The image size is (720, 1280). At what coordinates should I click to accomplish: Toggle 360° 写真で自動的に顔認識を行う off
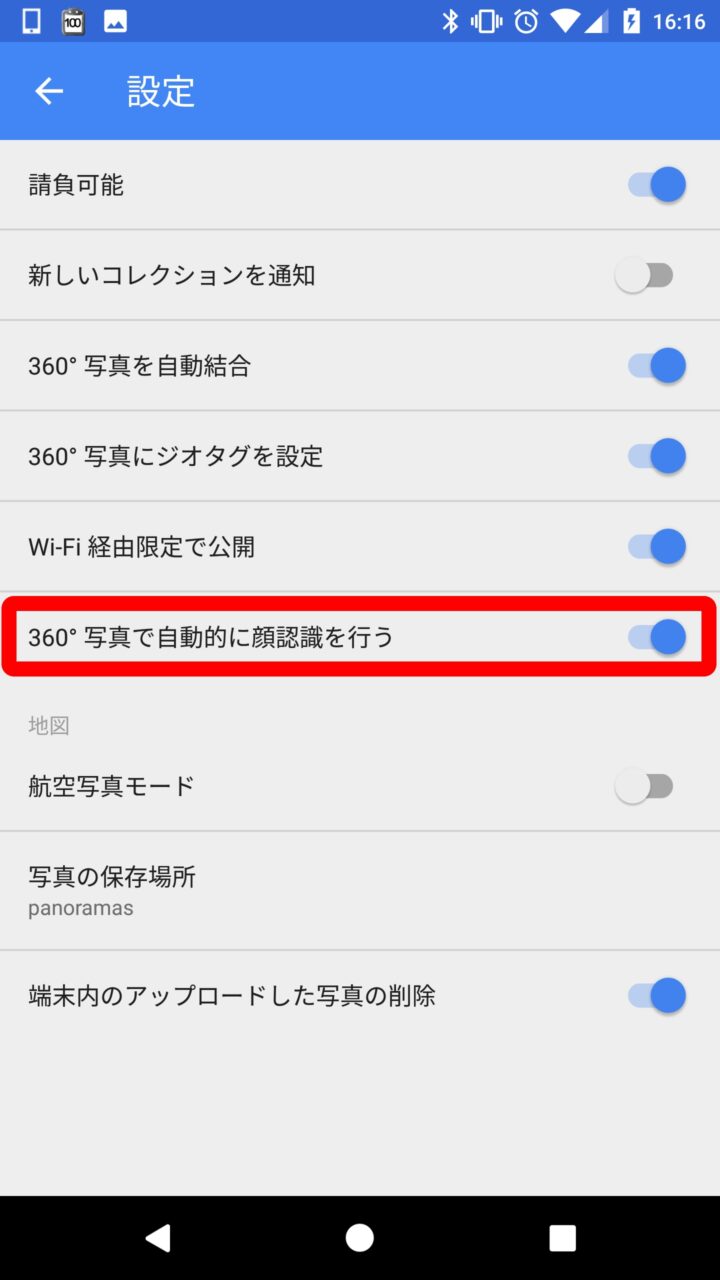[x=656, y=637]
